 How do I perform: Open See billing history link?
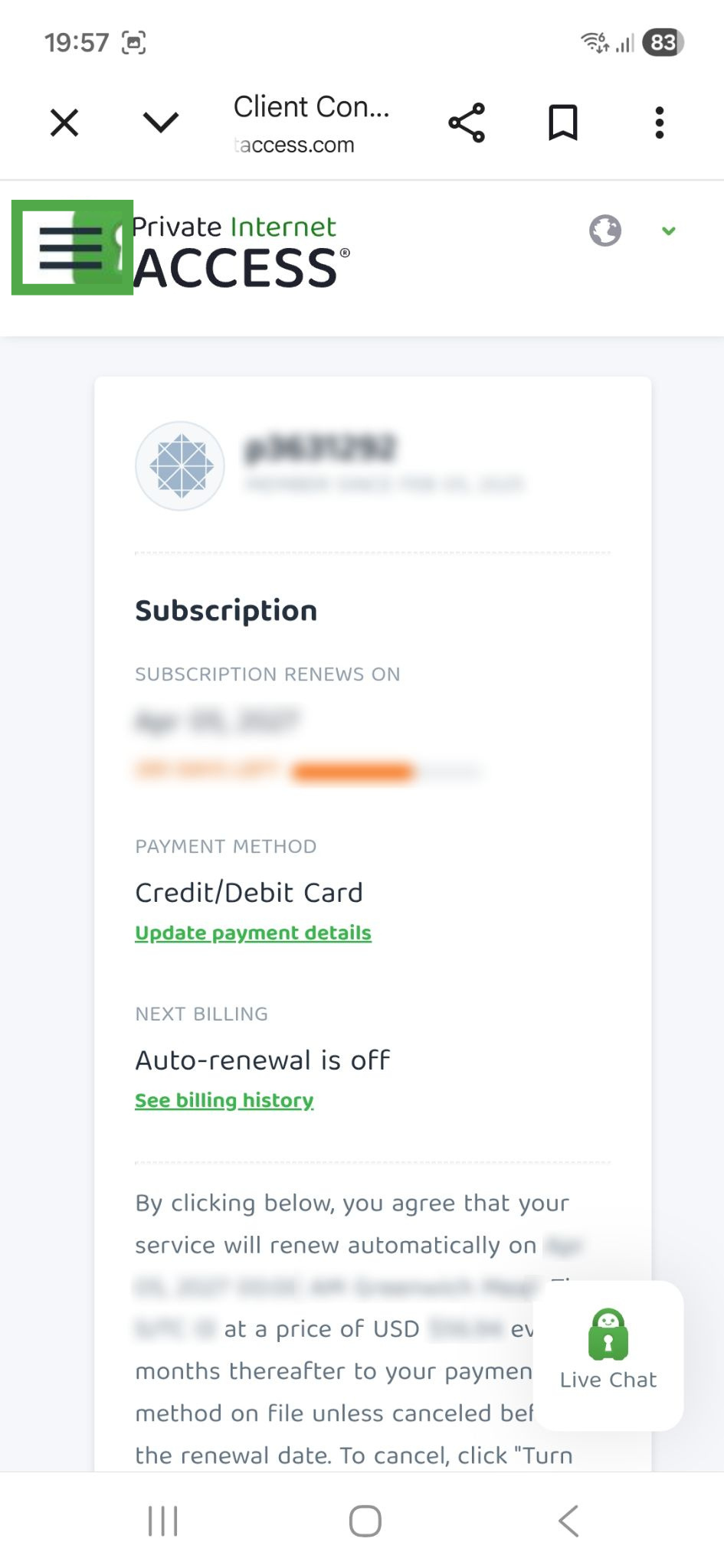coord(224,1101)
